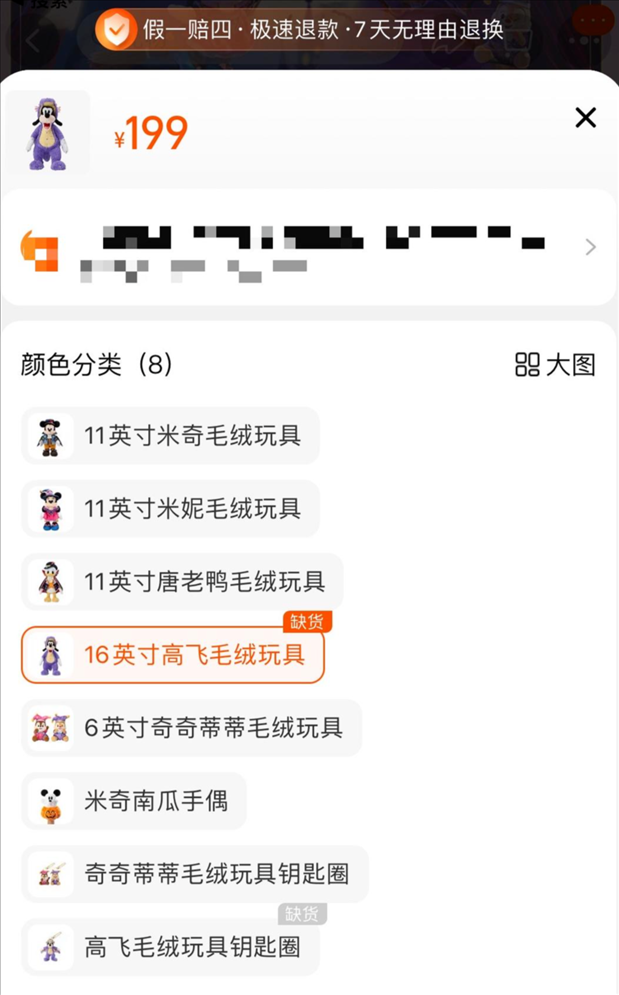Screen dimensions: 619x995
Task: Tap the 16英寸高飞毛绒玩具 option
Action: (x=173, y=655)
